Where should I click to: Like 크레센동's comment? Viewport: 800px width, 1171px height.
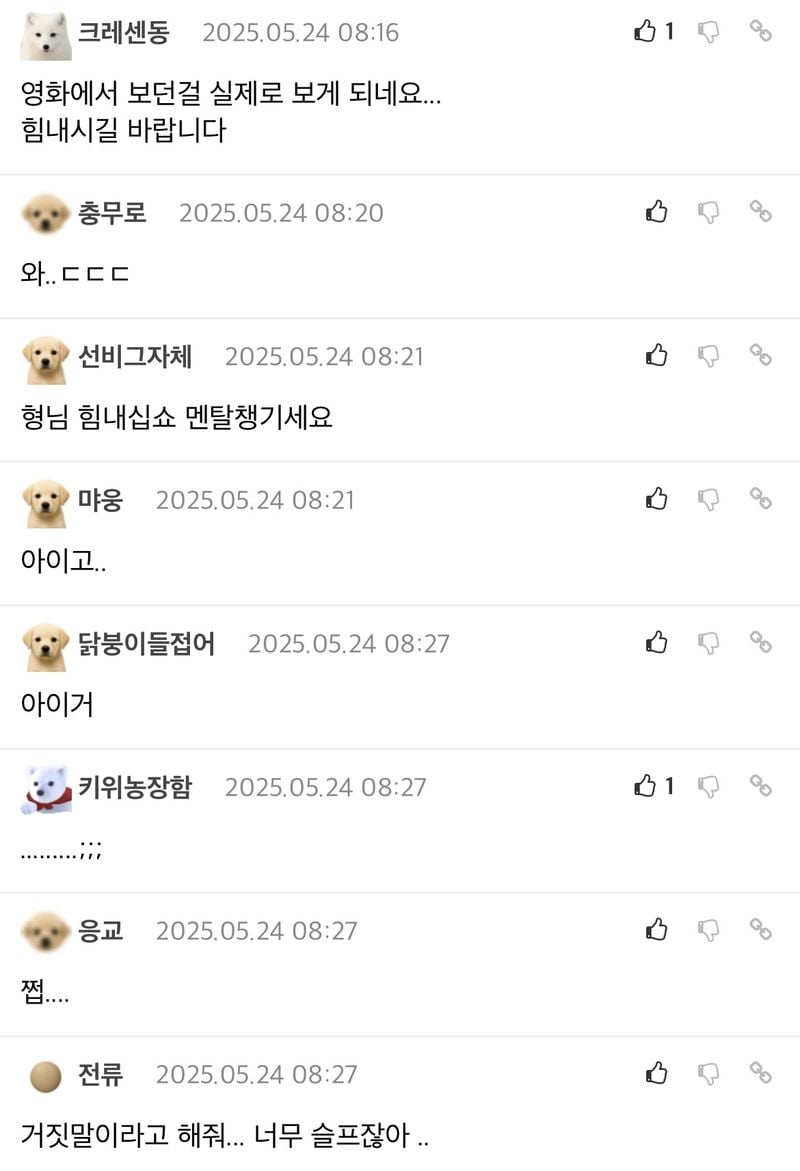coord(645,32)
